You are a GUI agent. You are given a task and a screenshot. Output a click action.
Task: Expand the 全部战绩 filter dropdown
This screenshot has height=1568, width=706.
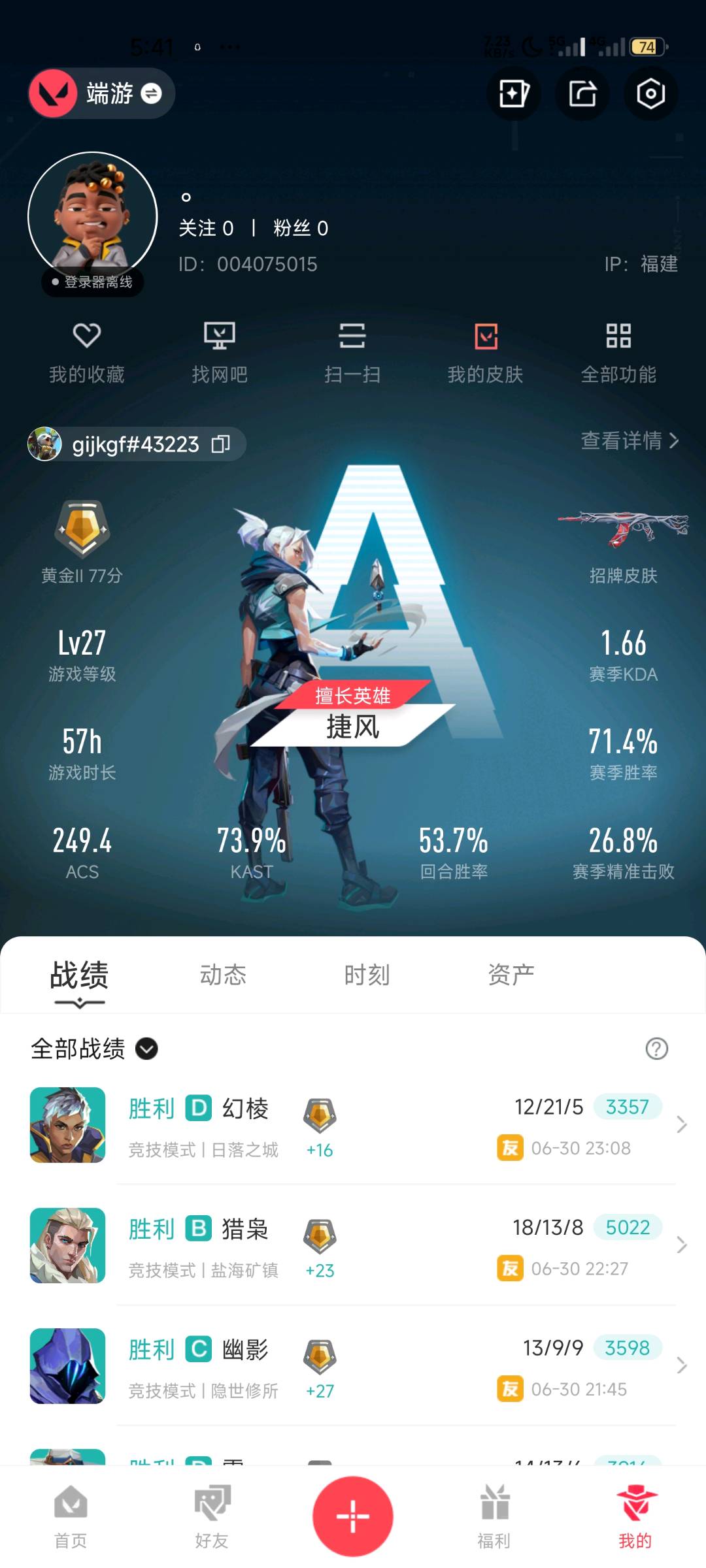[146, 1049]
